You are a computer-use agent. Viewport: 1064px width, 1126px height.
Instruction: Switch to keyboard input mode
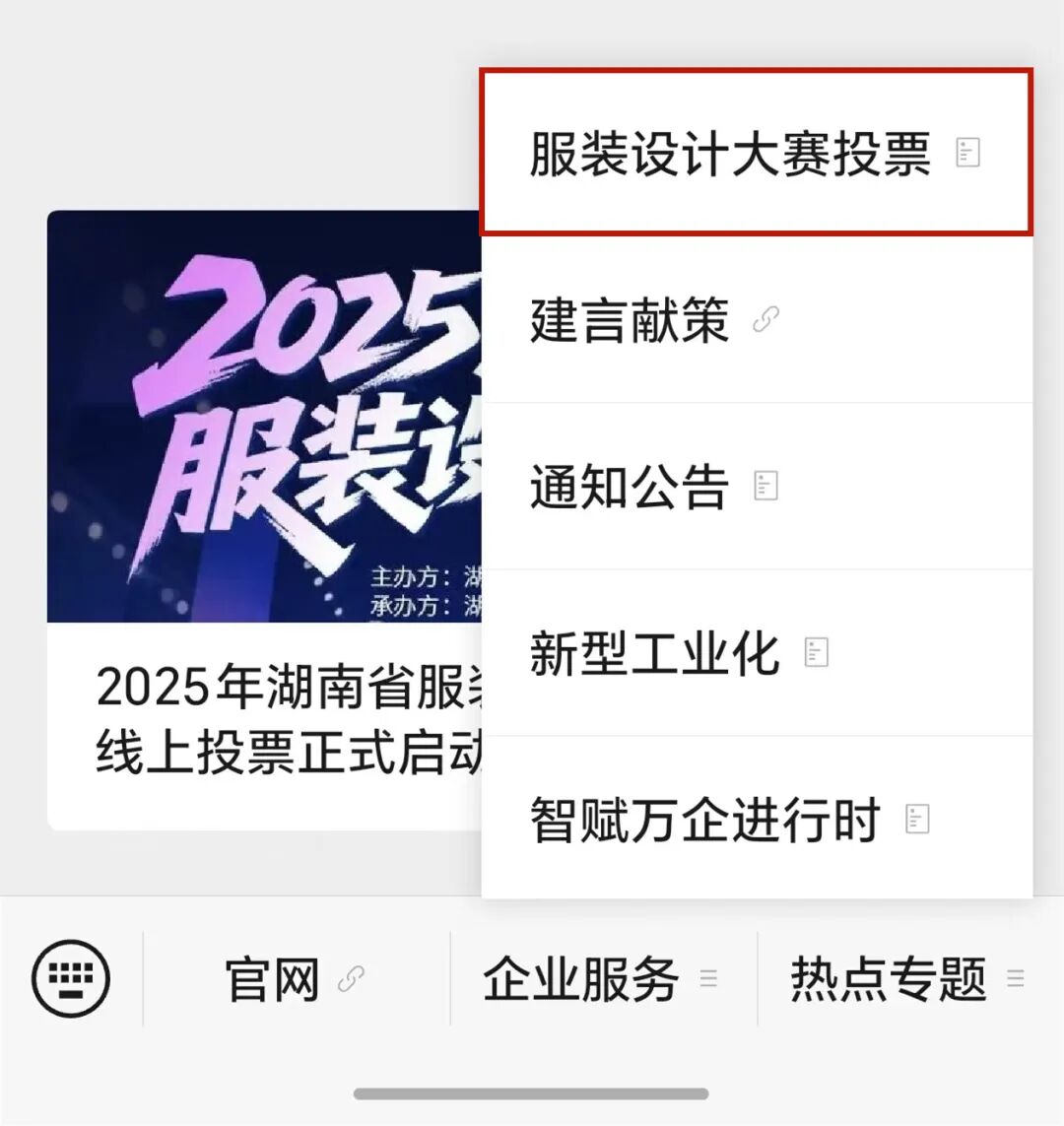point(71,978)
